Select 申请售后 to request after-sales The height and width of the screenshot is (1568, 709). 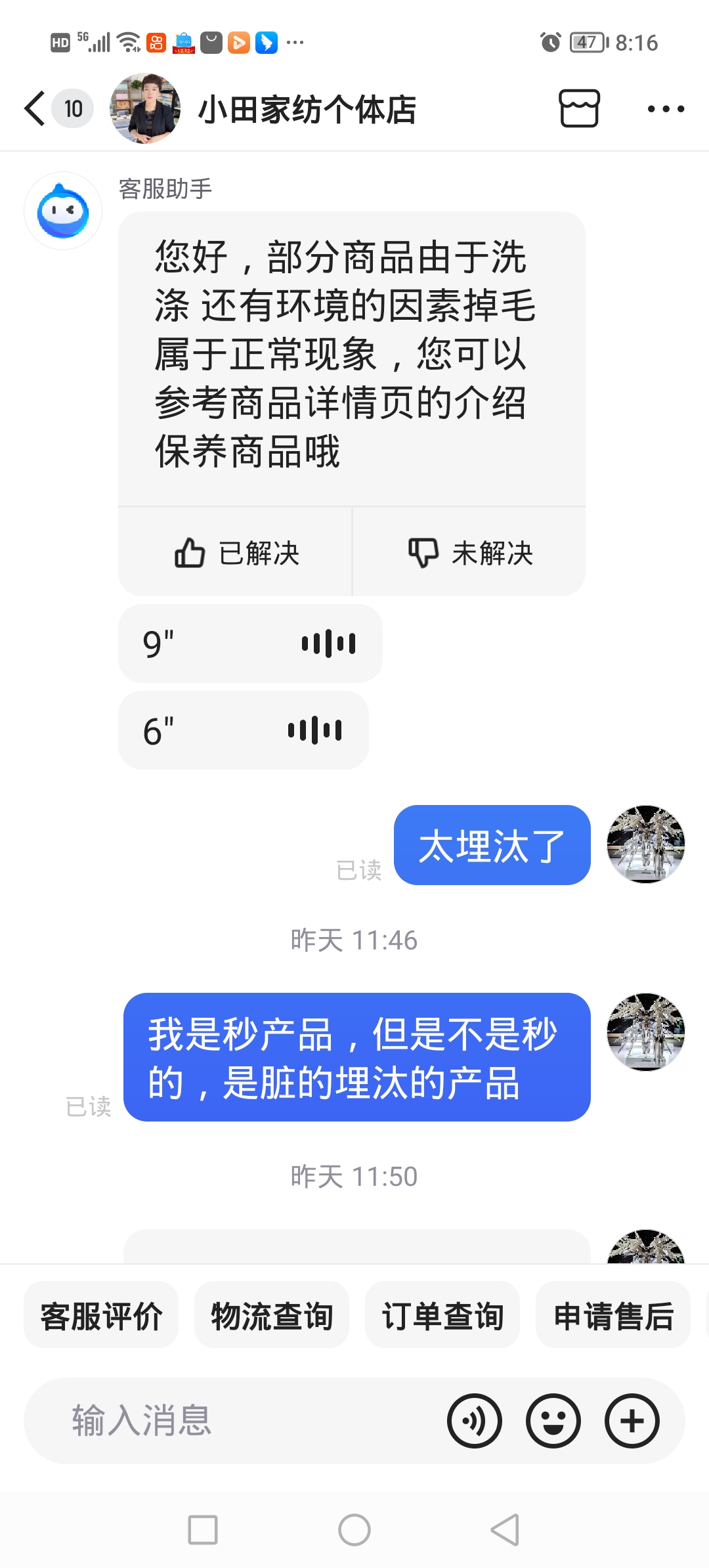pos(613,1316)
